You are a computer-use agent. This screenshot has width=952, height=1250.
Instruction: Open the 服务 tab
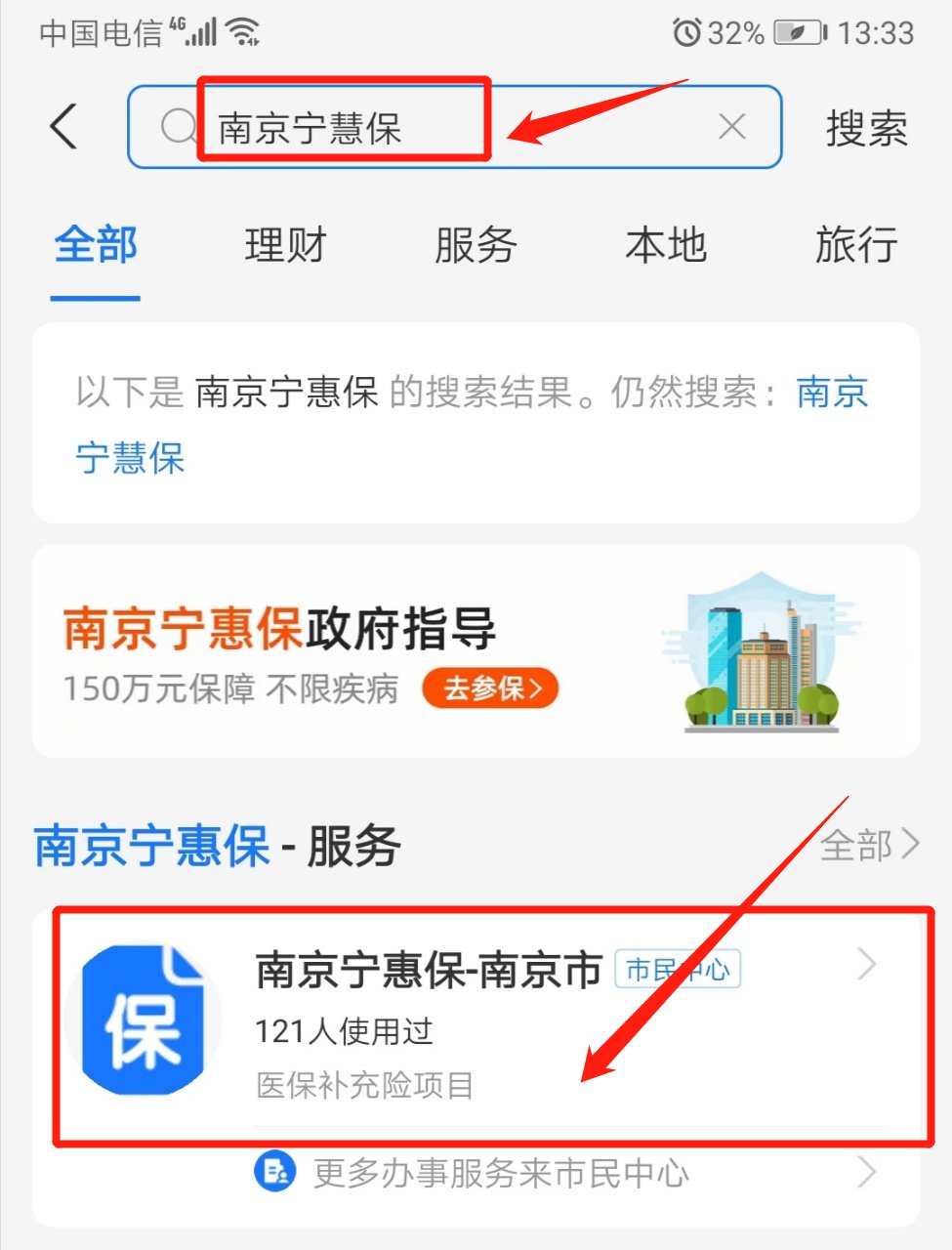click(476, 244)
